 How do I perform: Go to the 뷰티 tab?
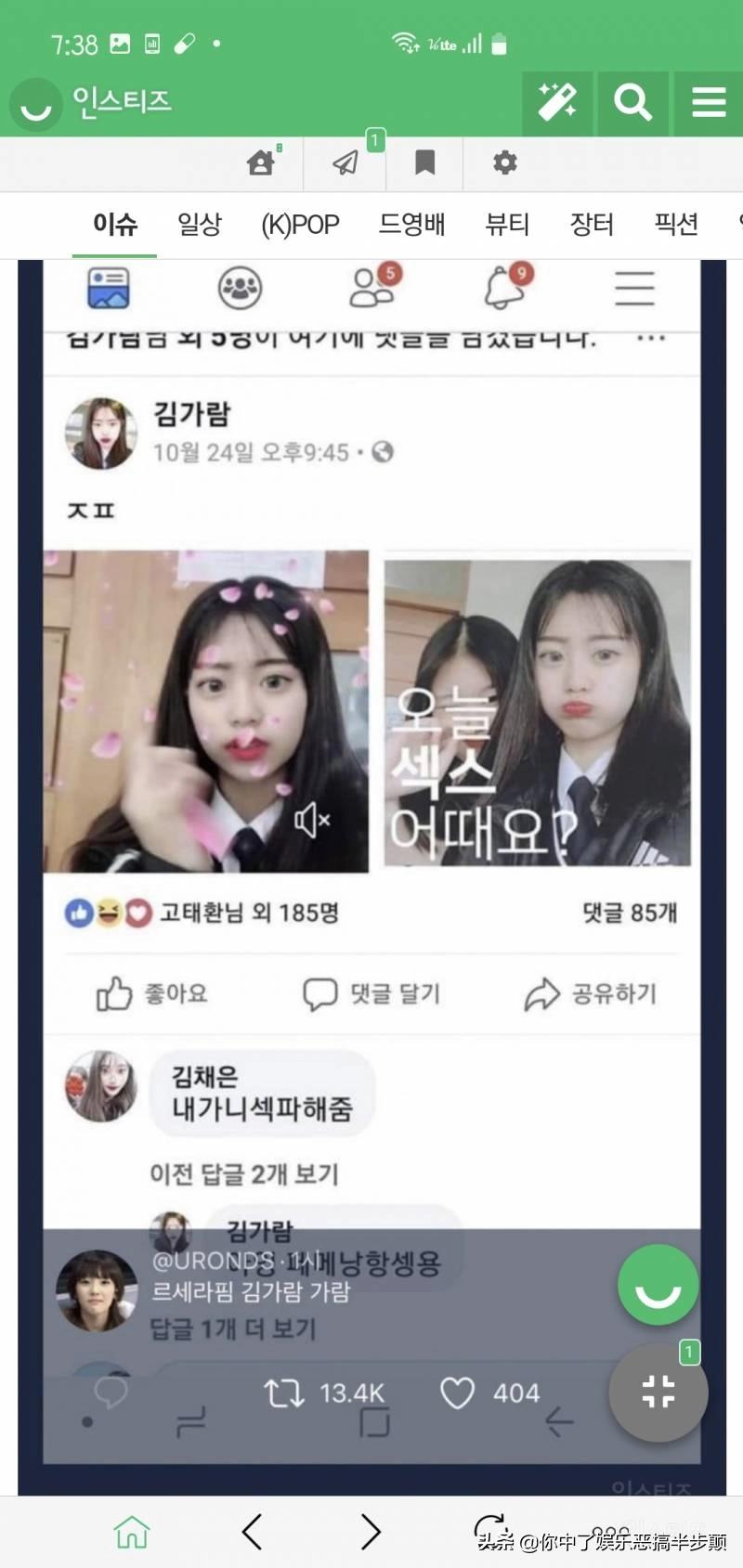pyautogui.click(x=507, y=224)
